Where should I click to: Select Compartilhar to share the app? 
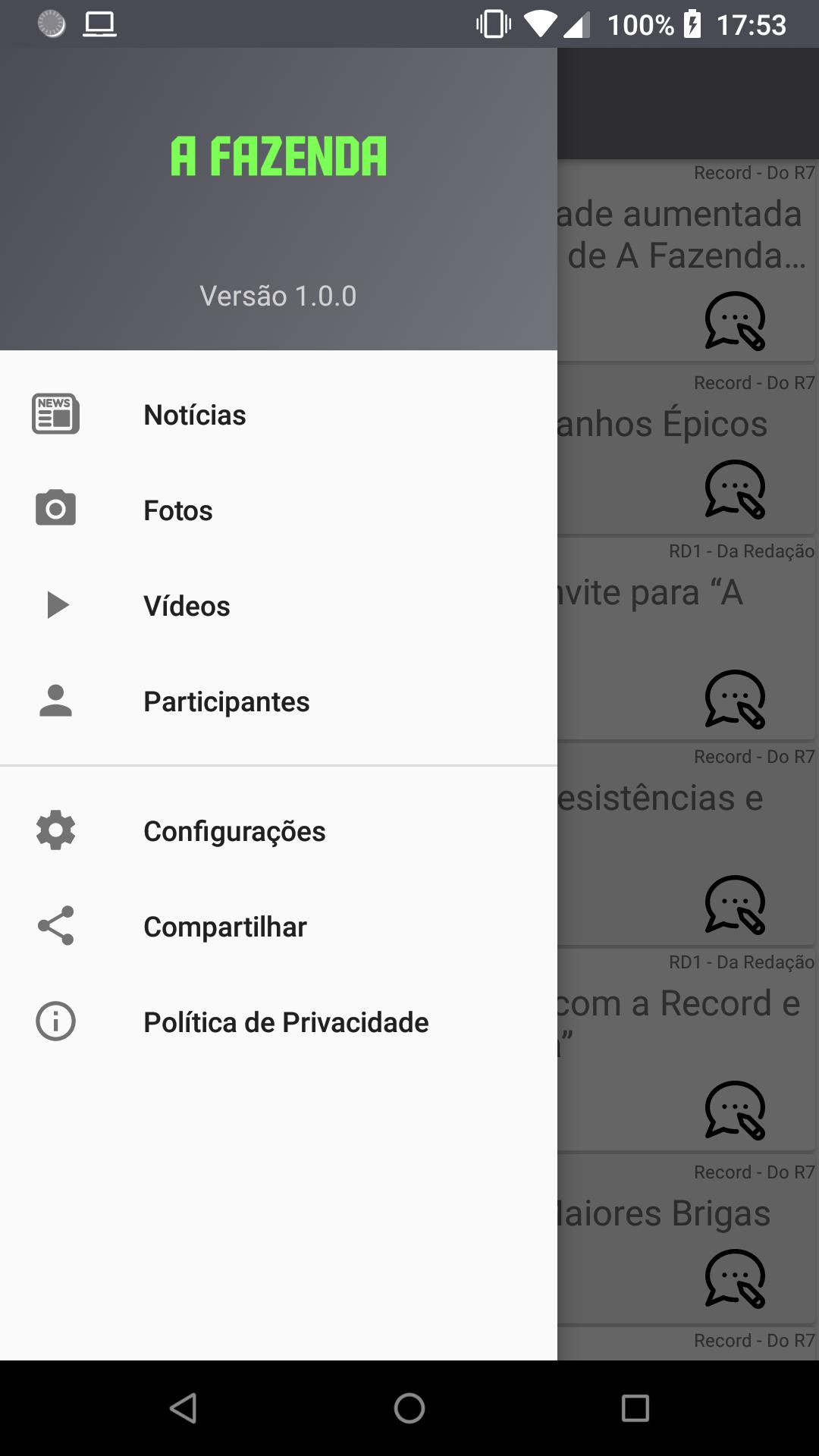278,927
